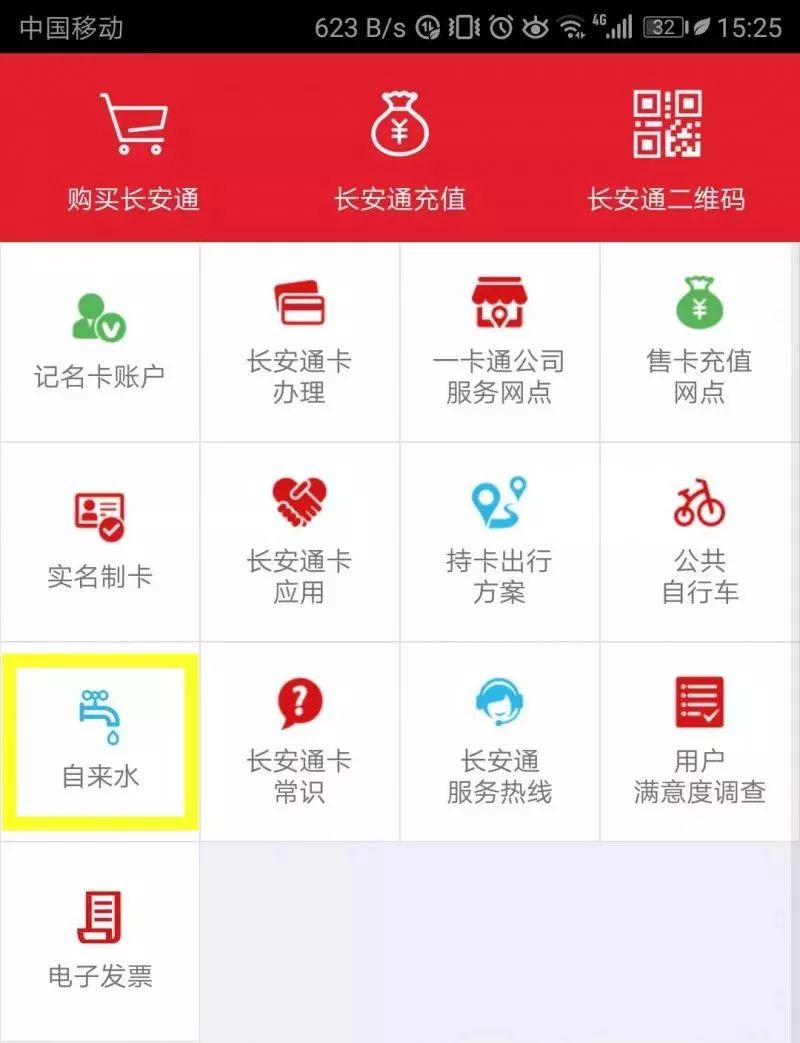The image size is (800, 1043).
Task: Open 用户满意度调查 survey
Action: (700, 742)
